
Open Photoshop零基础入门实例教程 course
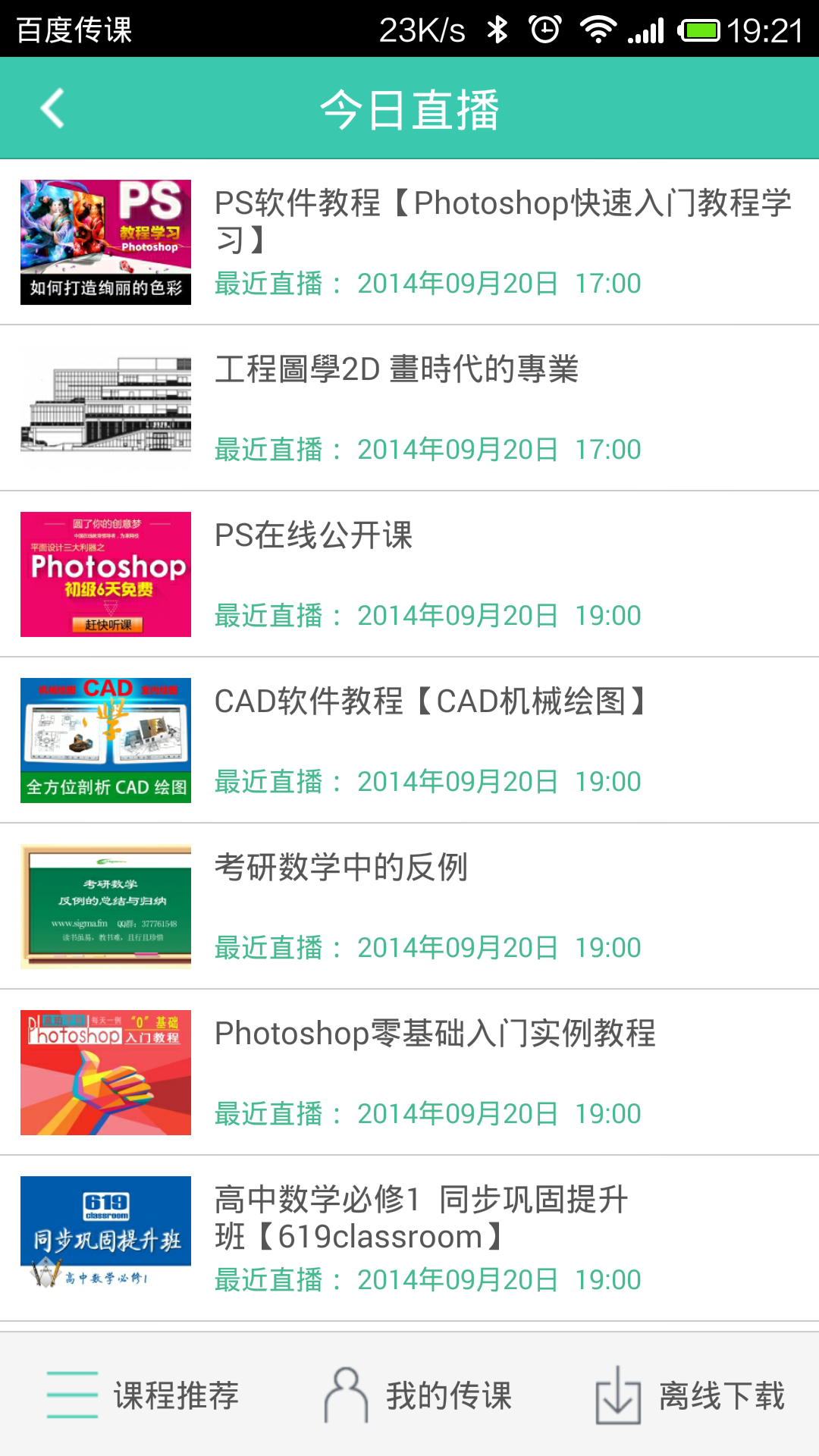click(409, 1072)
